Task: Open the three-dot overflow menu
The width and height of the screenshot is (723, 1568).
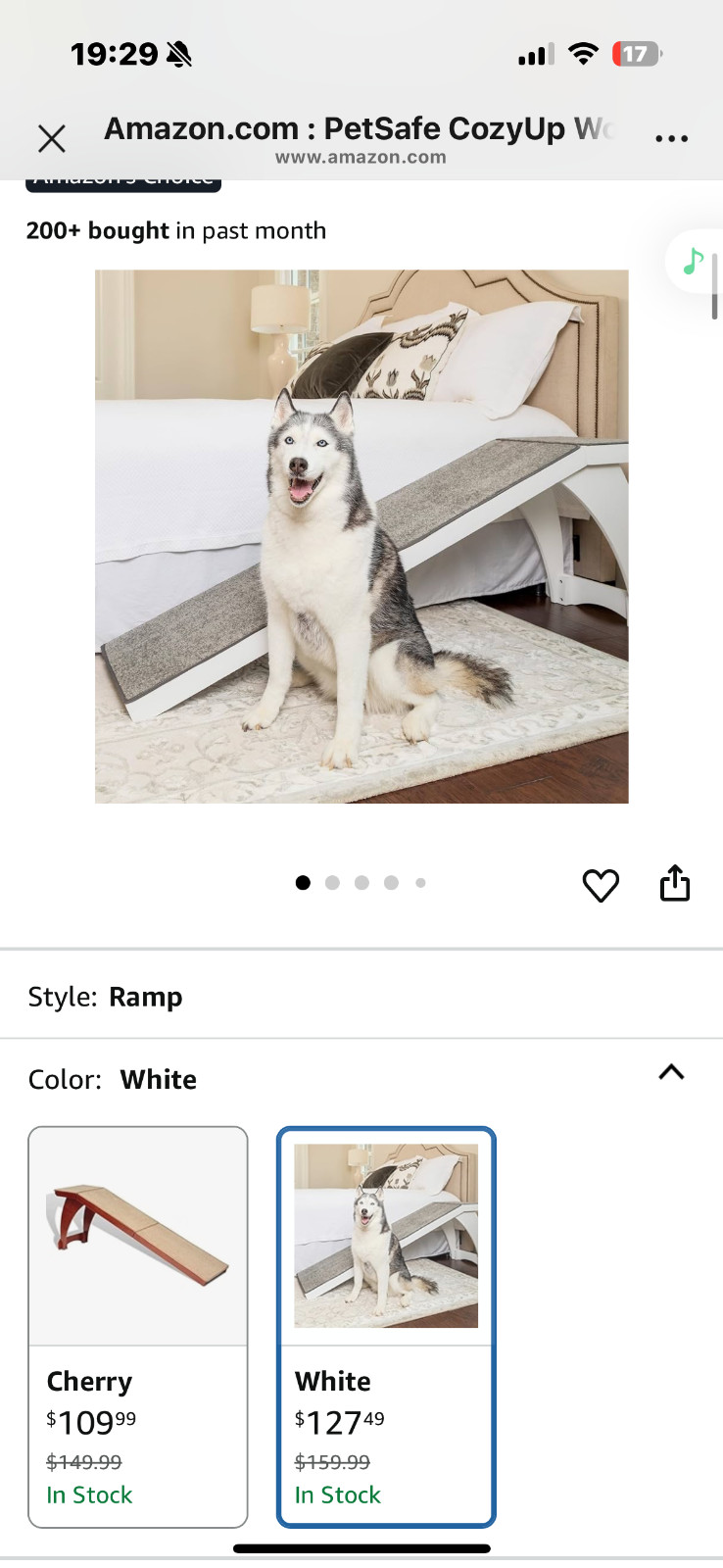Action: [x=671, y=139]
